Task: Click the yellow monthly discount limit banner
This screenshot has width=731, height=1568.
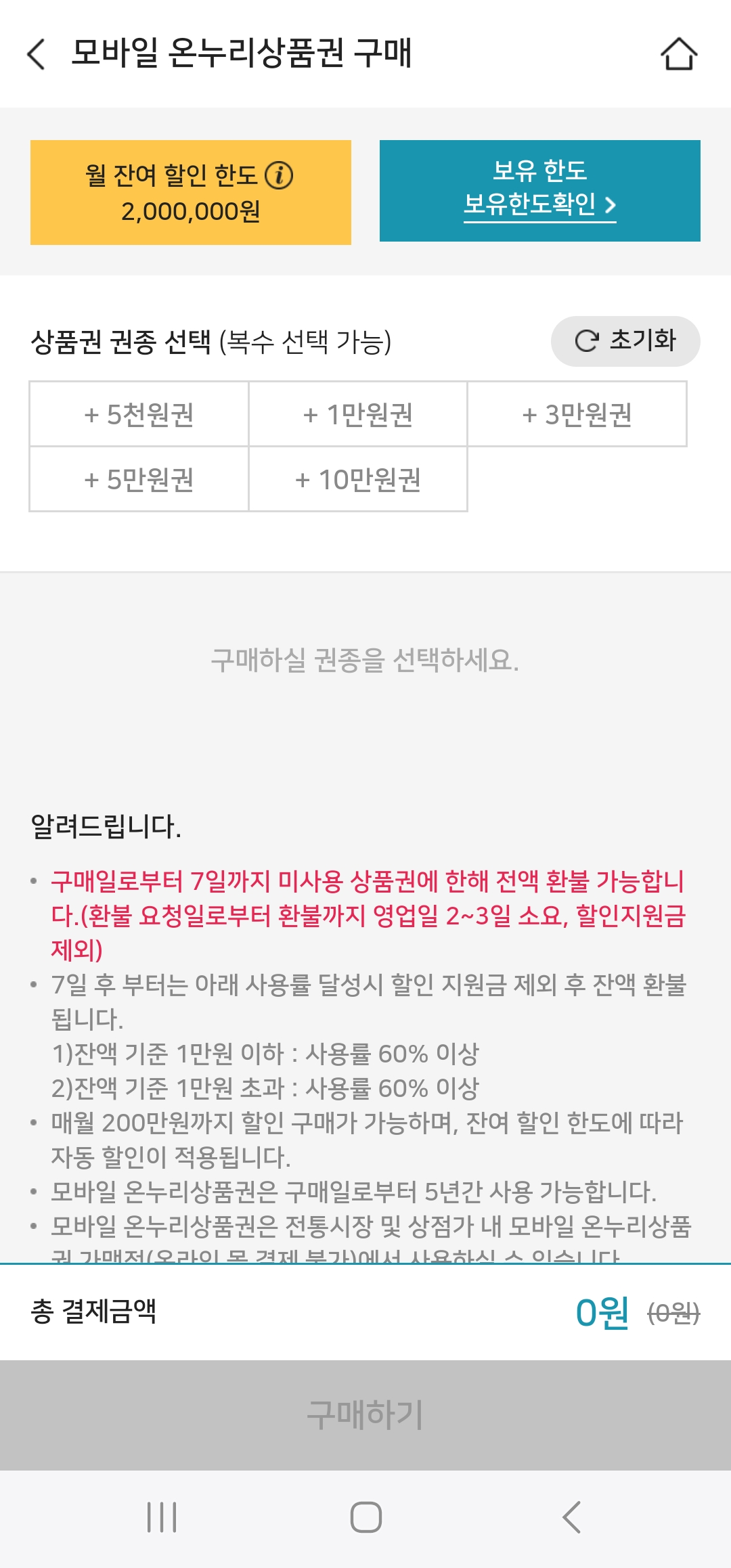Action: [191, 190]
